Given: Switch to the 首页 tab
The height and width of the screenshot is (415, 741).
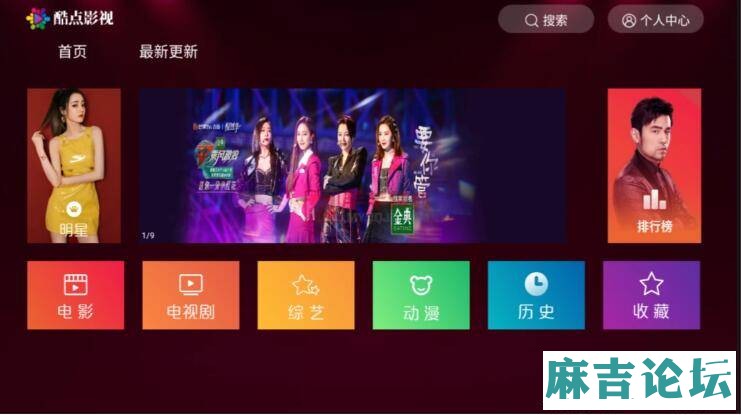Looking at the screenshot, I should tap(72, 52).
